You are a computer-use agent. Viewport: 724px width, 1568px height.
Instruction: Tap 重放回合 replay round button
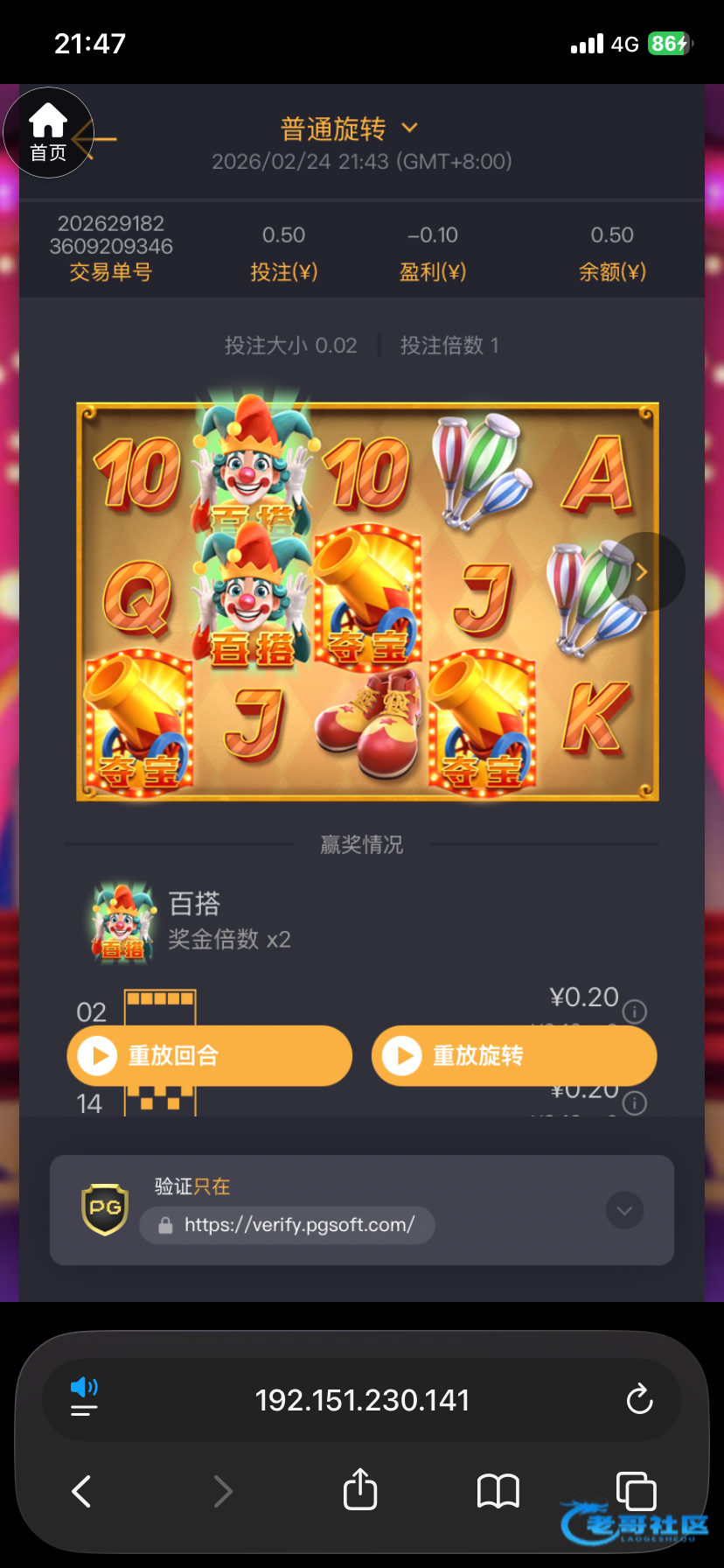pyautogui.click(x=210, y=1055)
